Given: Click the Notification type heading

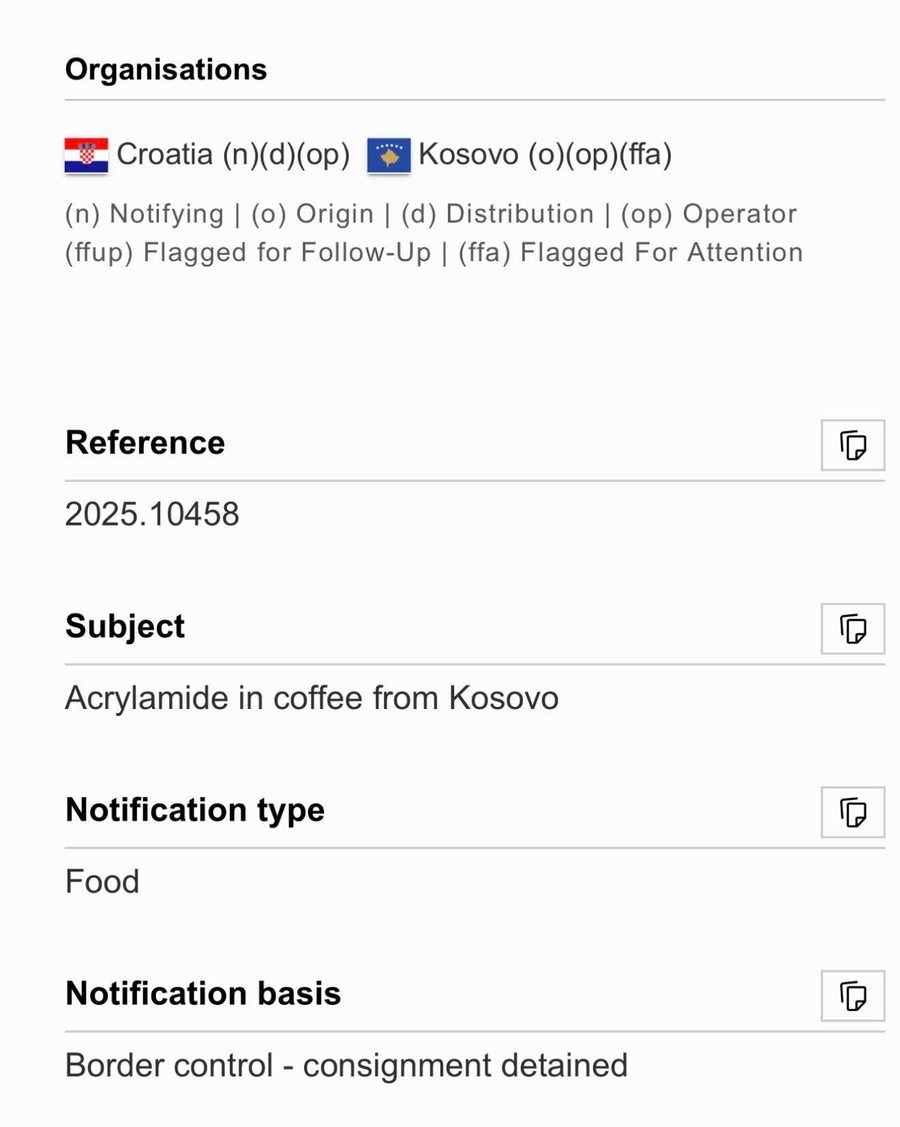Looking at the screenshot, I should click(x=194, y=810).
